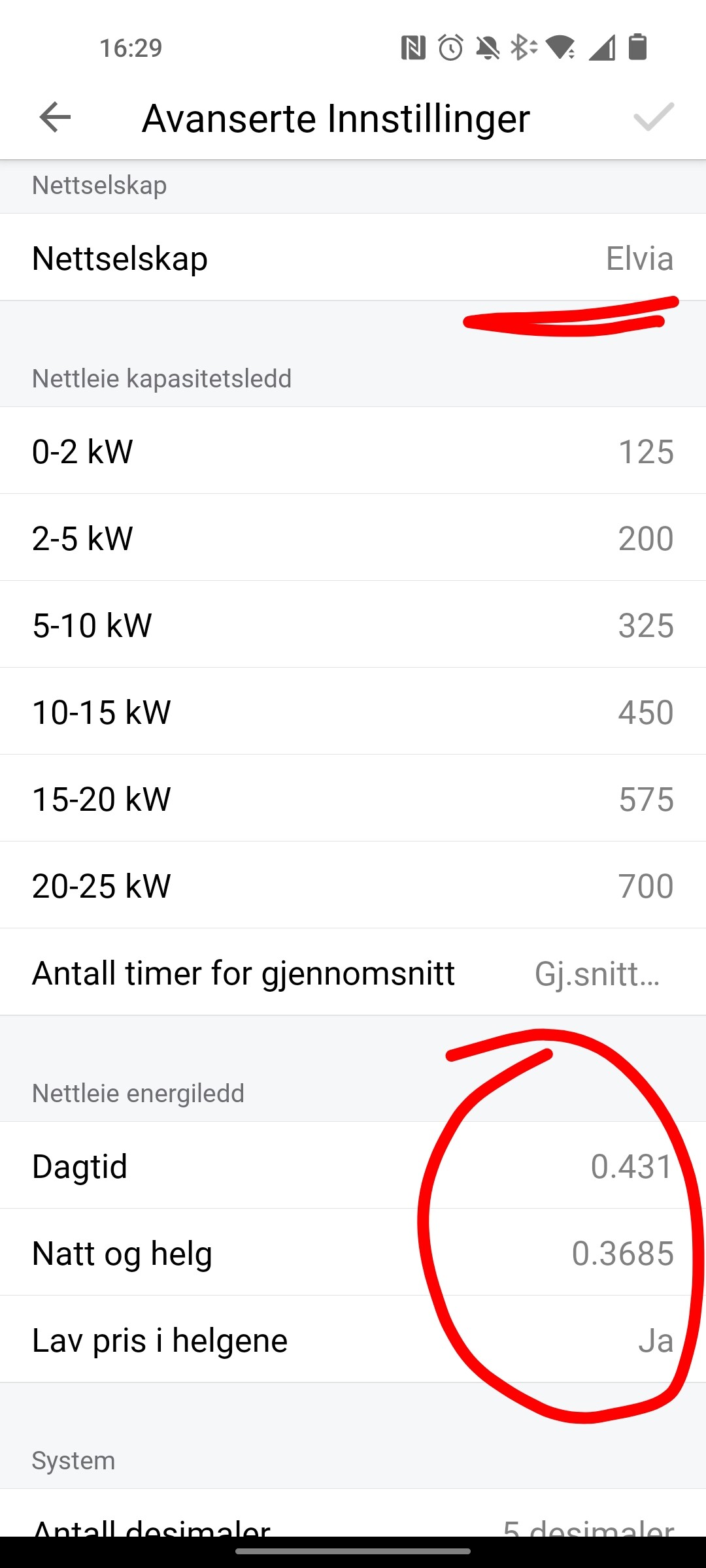Open the Nettselskap row showing Elvia
Screen dimensions: 706x1568
(353, 258)
